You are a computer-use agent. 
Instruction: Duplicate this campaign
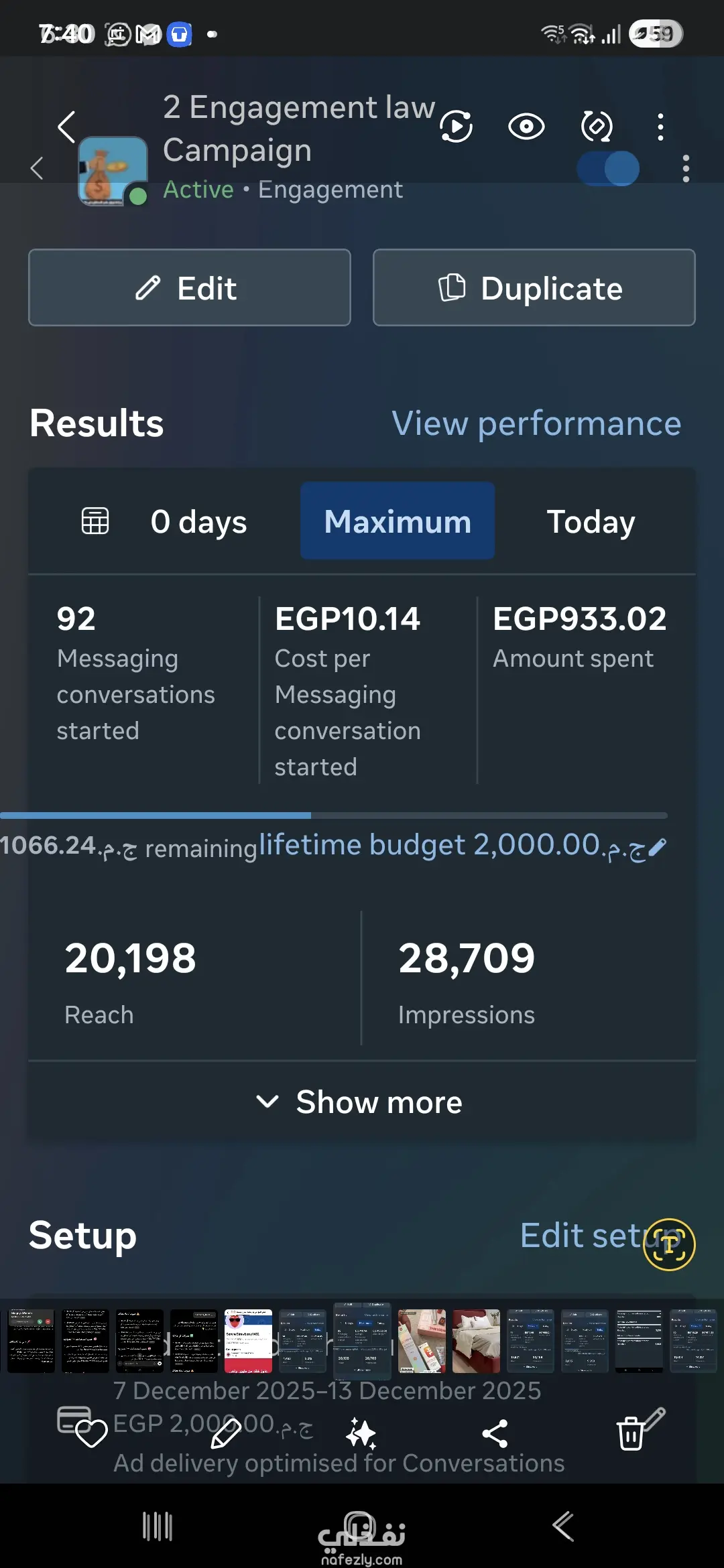pos(534,288)
